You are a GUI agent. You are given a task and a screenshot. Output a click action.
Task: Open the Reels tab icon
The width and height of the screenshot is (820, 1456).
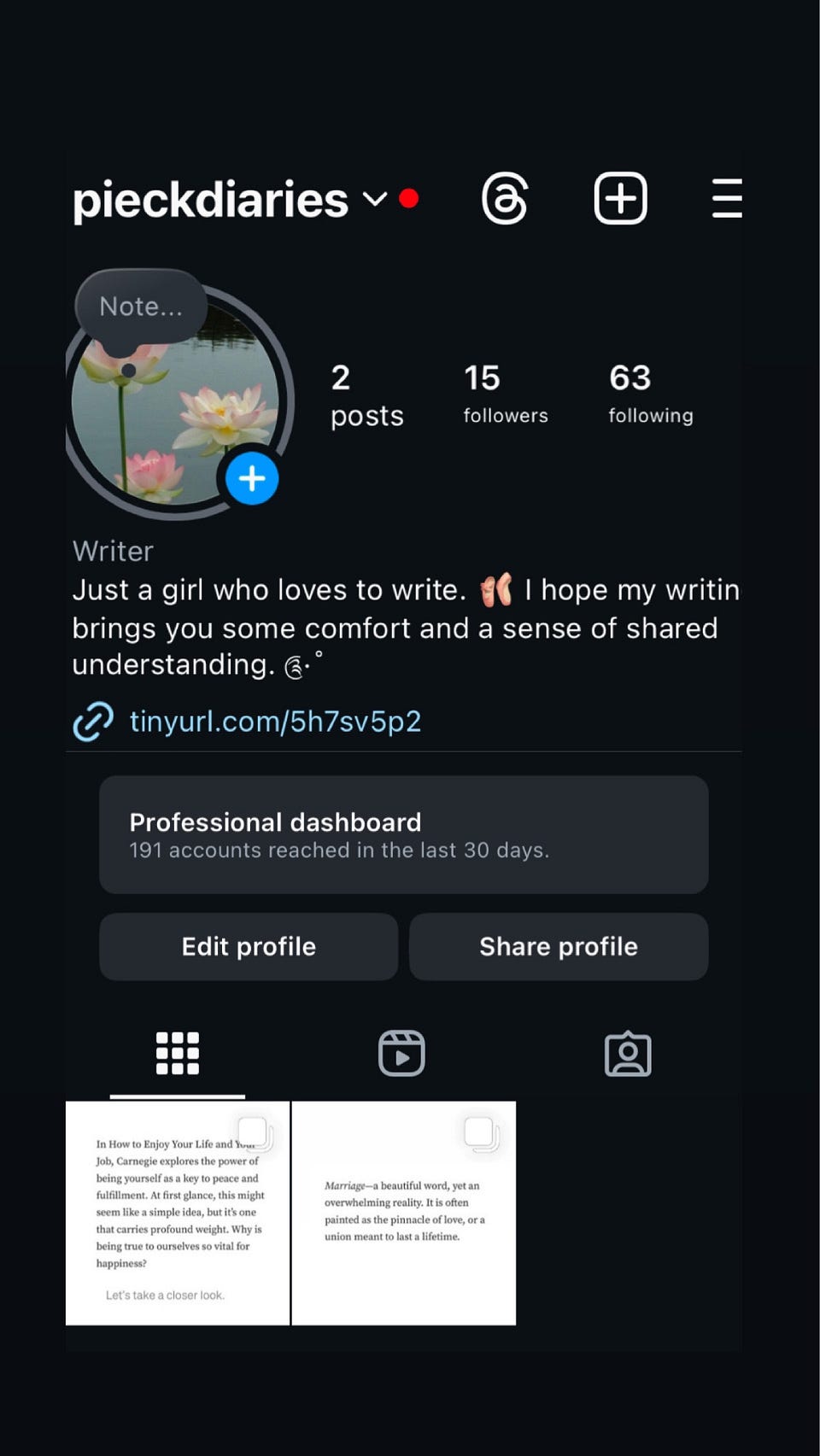click(x=401, y=1054)
